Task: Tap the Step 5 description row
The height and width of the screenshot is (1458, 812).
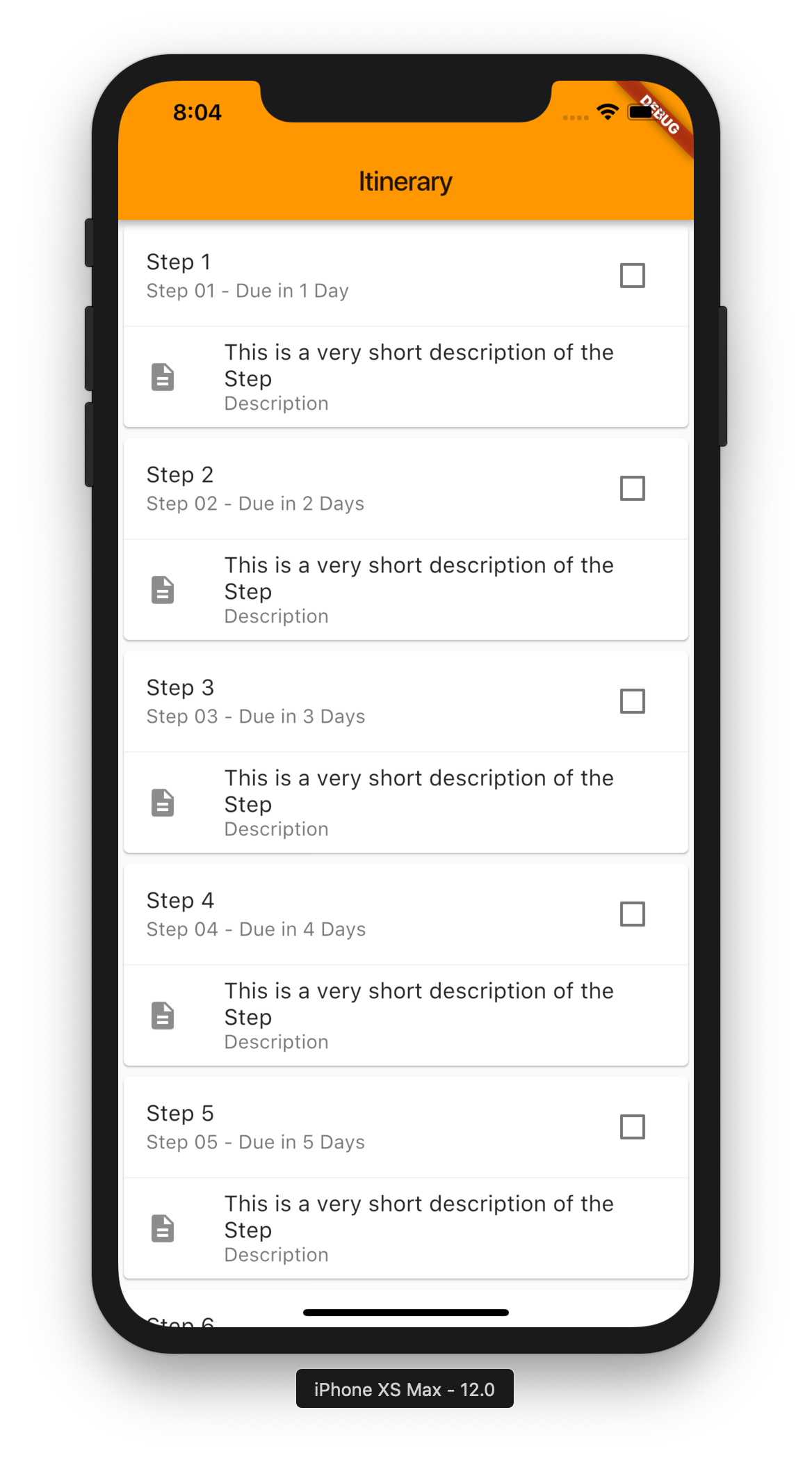Action: (405, 1228)
